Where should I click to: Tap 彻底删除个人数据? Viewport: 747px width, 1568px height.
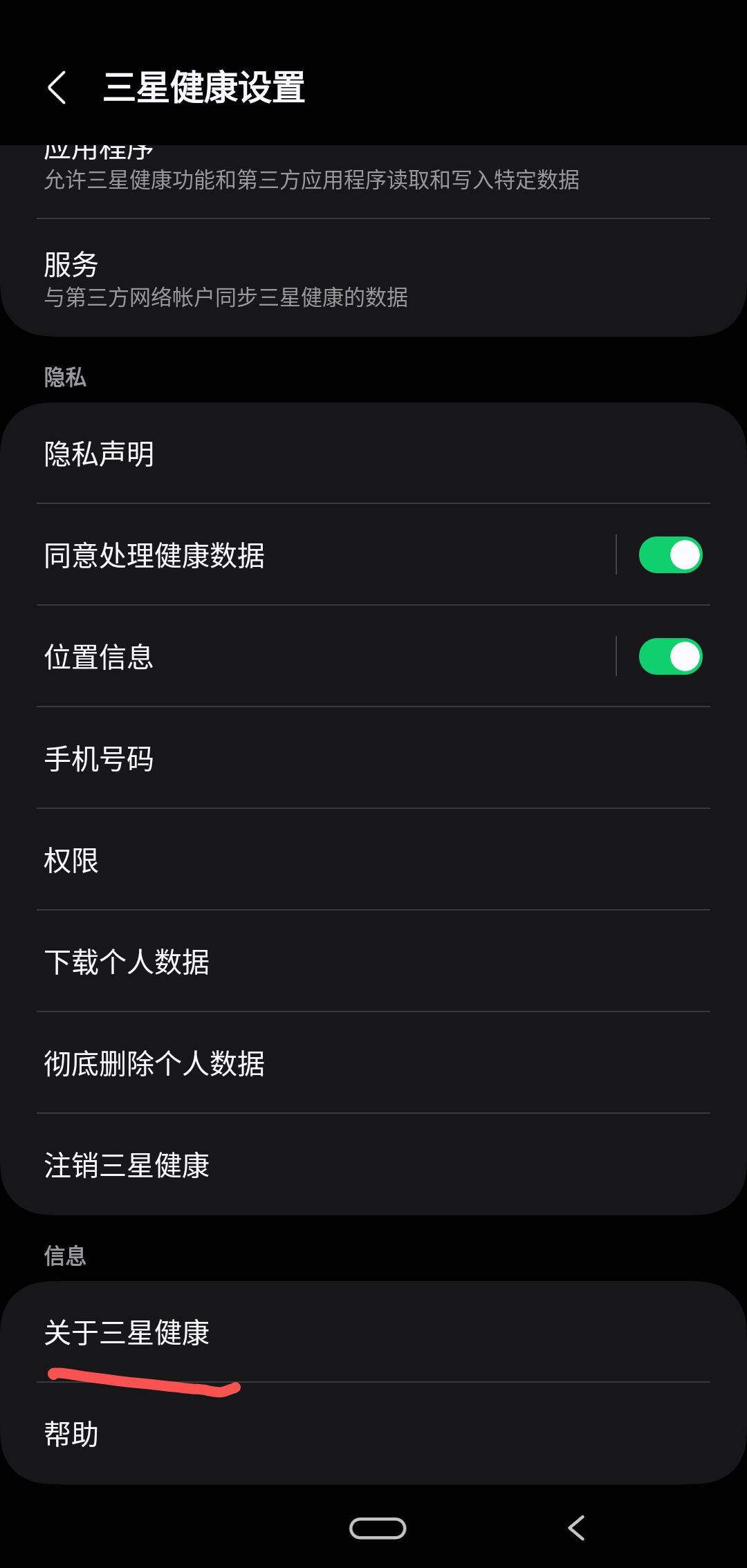373,1063
